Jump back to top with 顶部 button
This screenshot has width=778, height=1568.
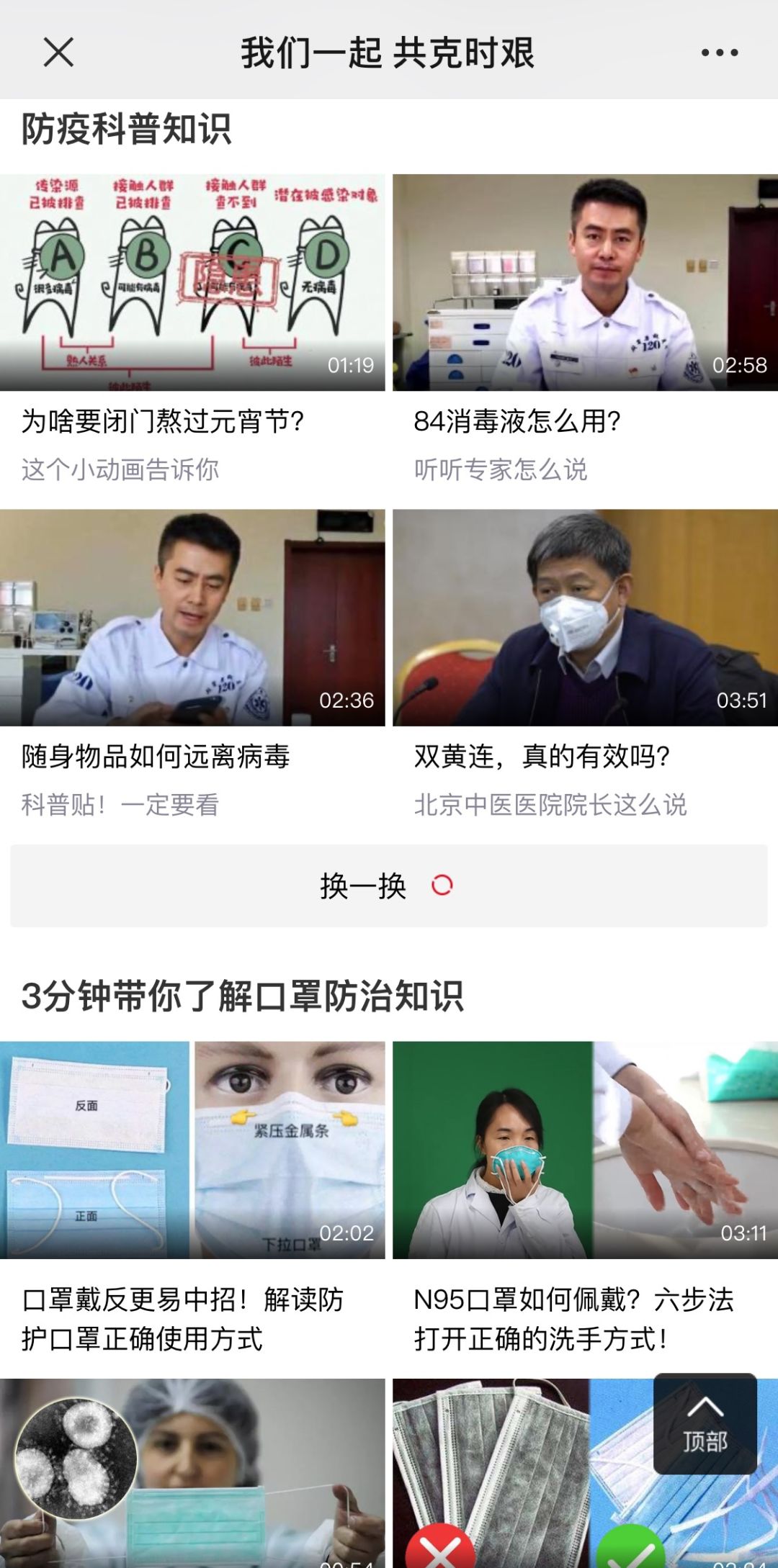point(705,1423)
